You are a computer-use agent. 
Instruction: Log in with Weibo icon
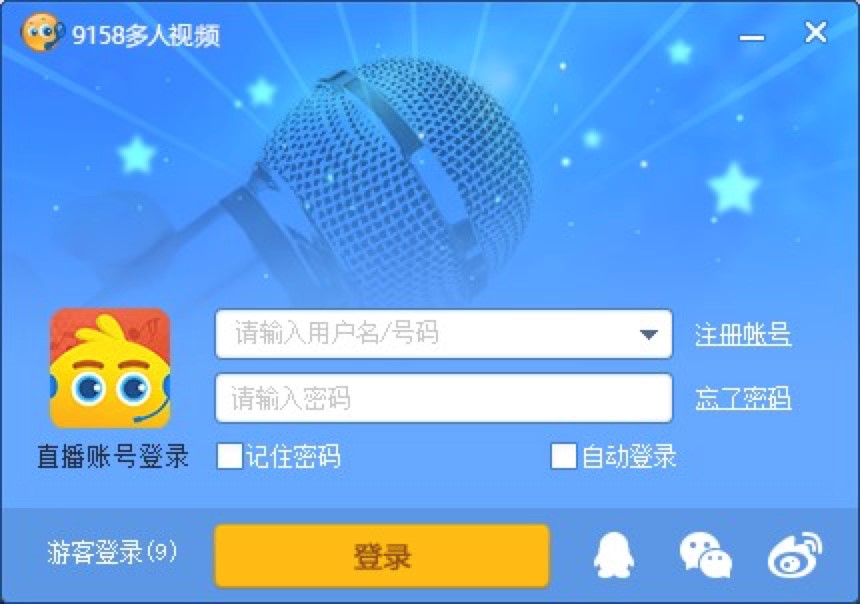[x=795, y=554]
